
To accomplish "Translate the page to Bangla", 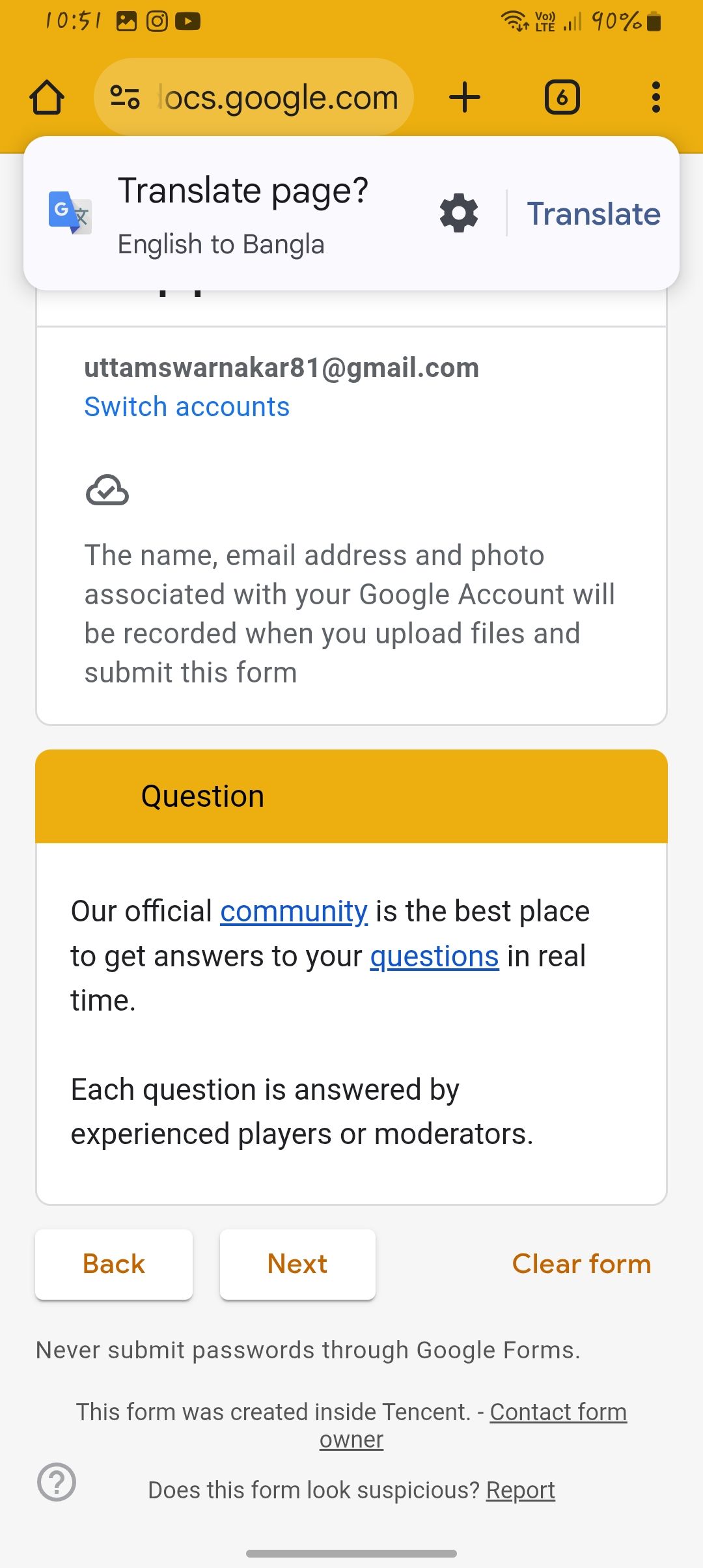I will [593, 214].
